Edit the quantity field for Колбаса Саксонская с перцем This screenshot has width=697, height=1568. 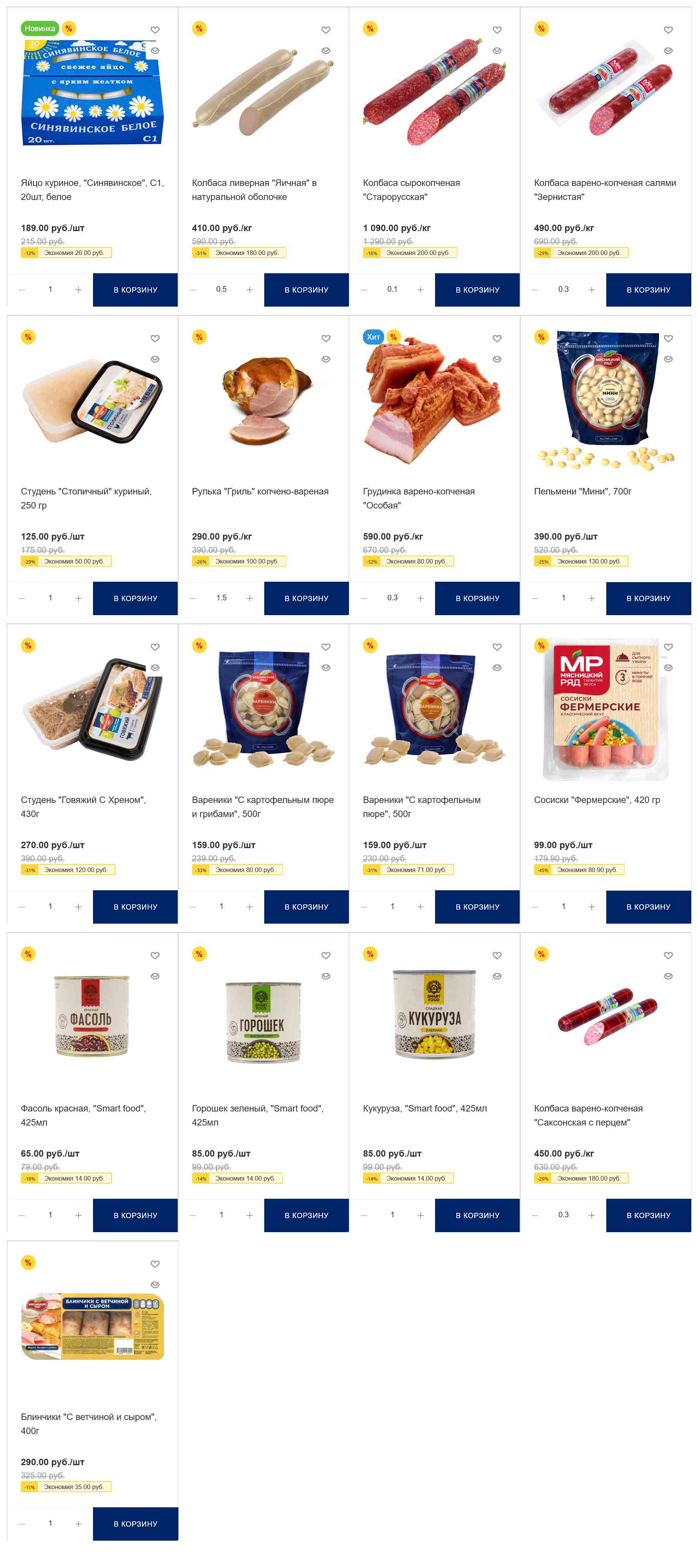[563, 1215]
